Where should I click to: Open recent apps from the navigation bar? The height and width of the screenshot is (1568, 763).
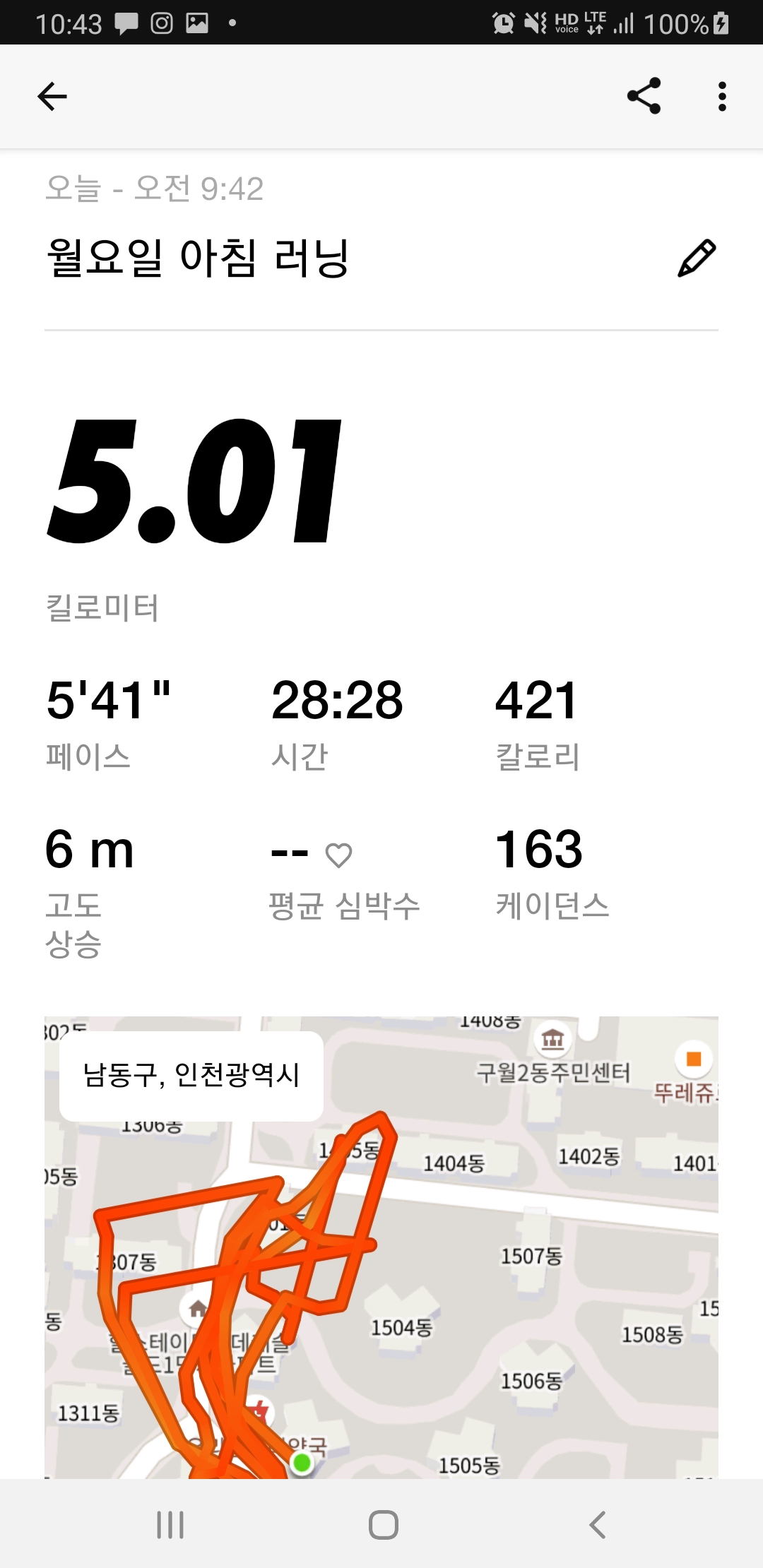(170, 1524)
